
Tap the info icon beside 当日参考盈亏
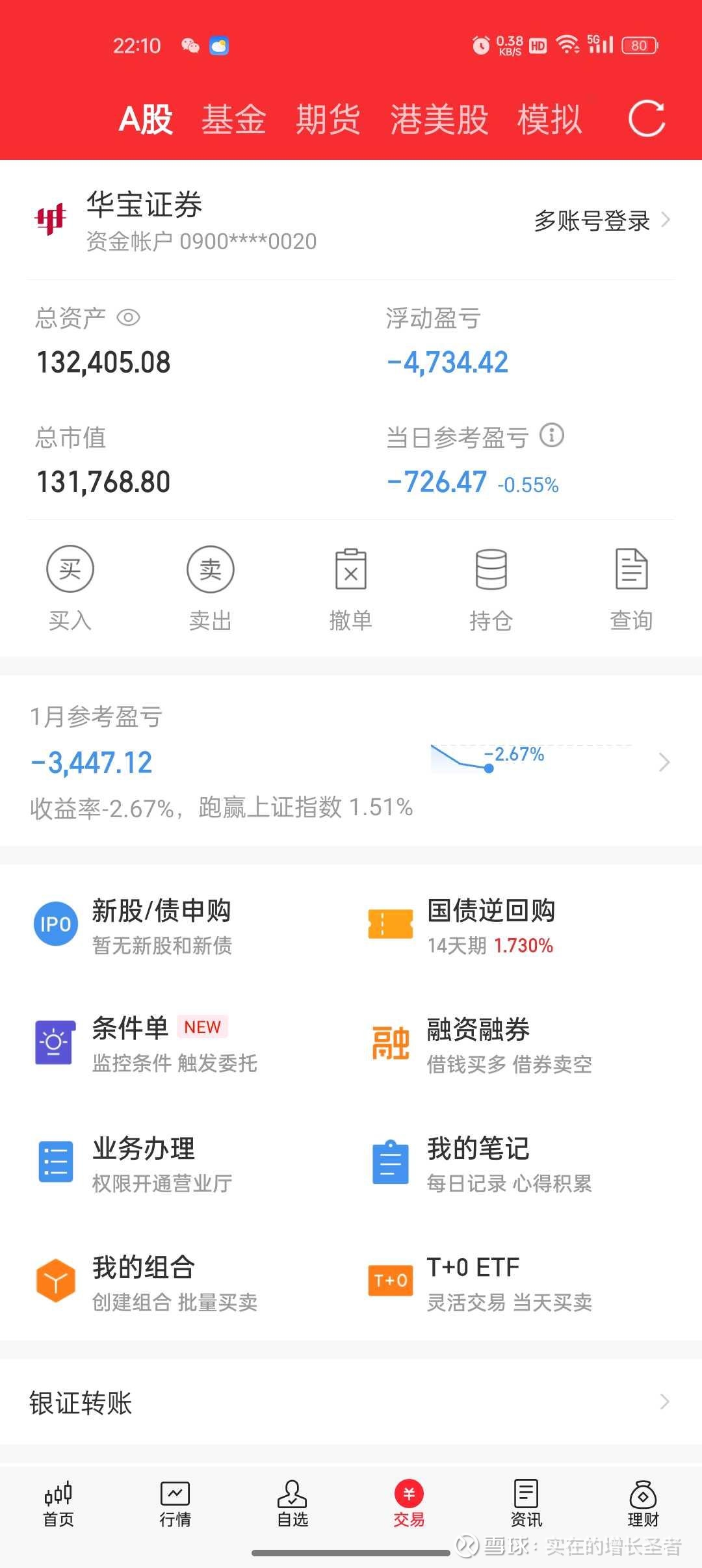(x=552, y=437)
